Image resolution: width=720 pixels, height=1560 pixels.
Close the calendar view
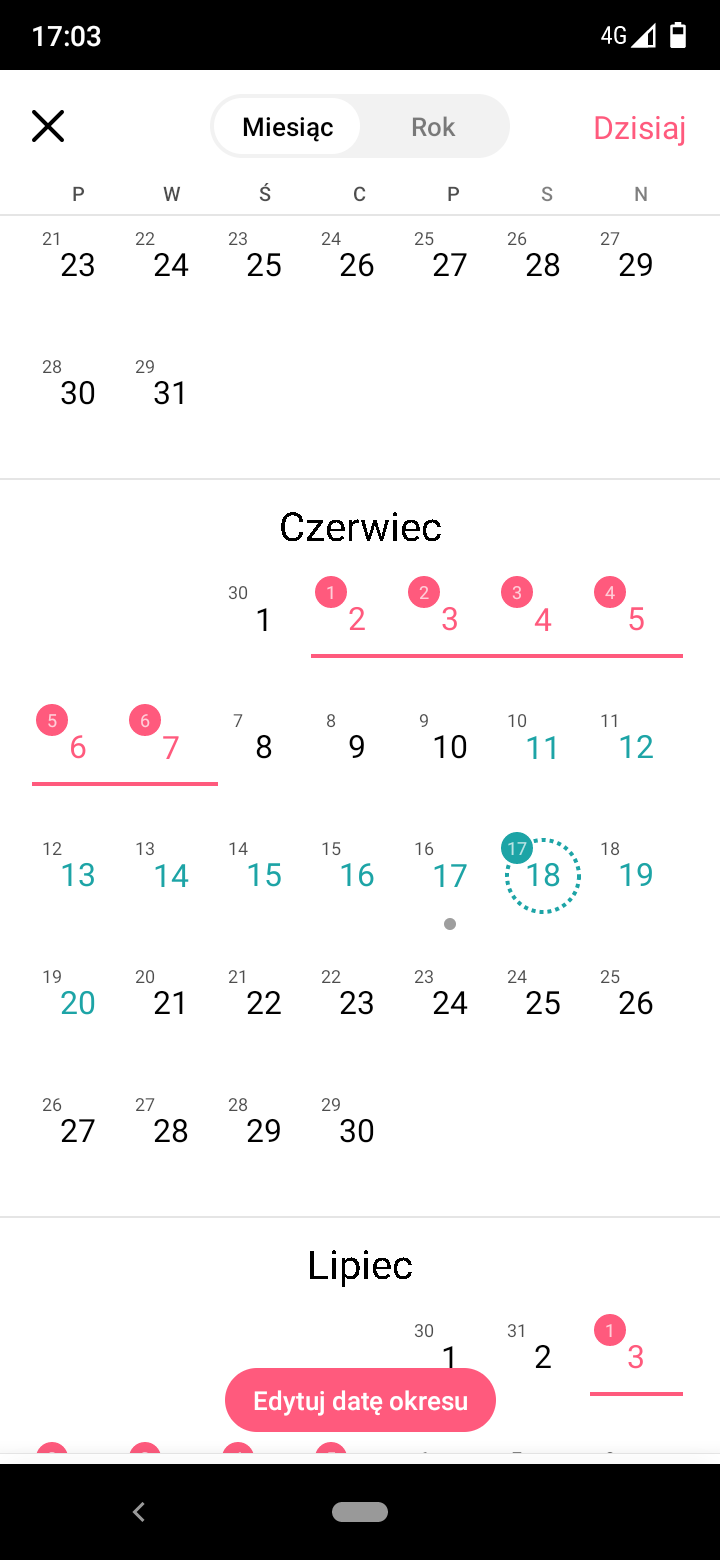click(x=48, y=127)
